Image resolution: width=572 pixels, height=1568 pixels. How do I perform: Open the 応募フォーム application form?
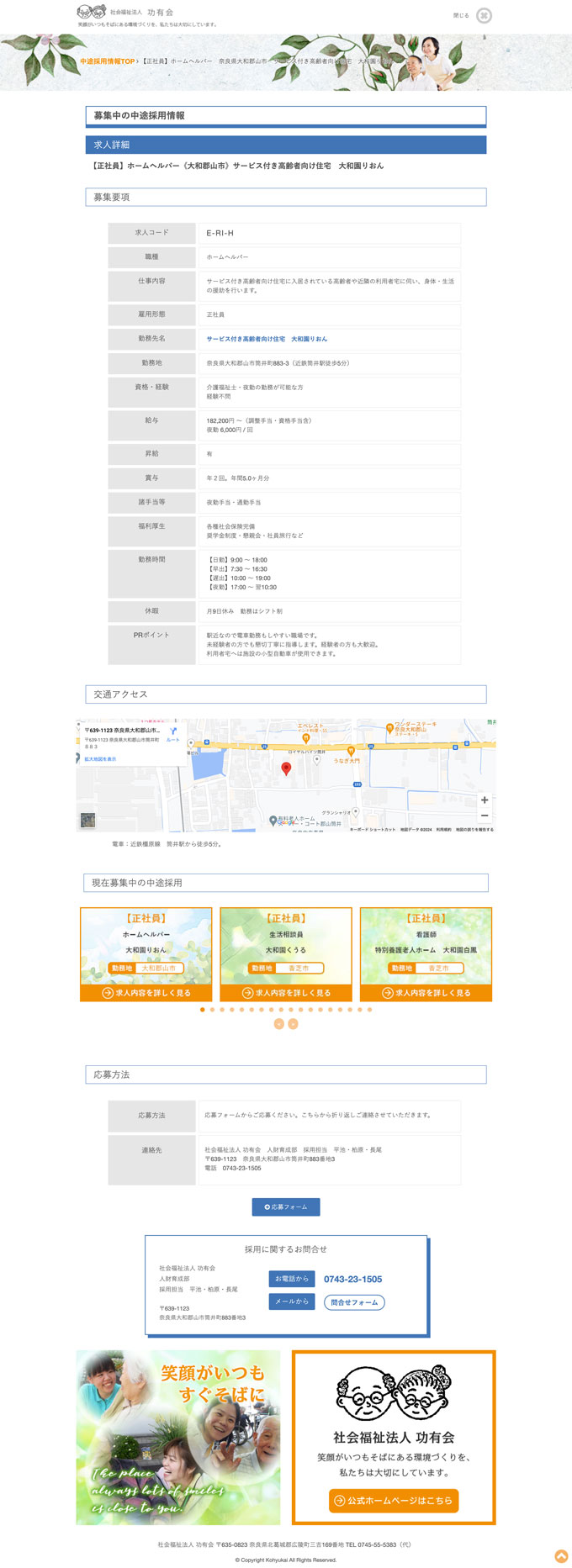coord(286,1207)
